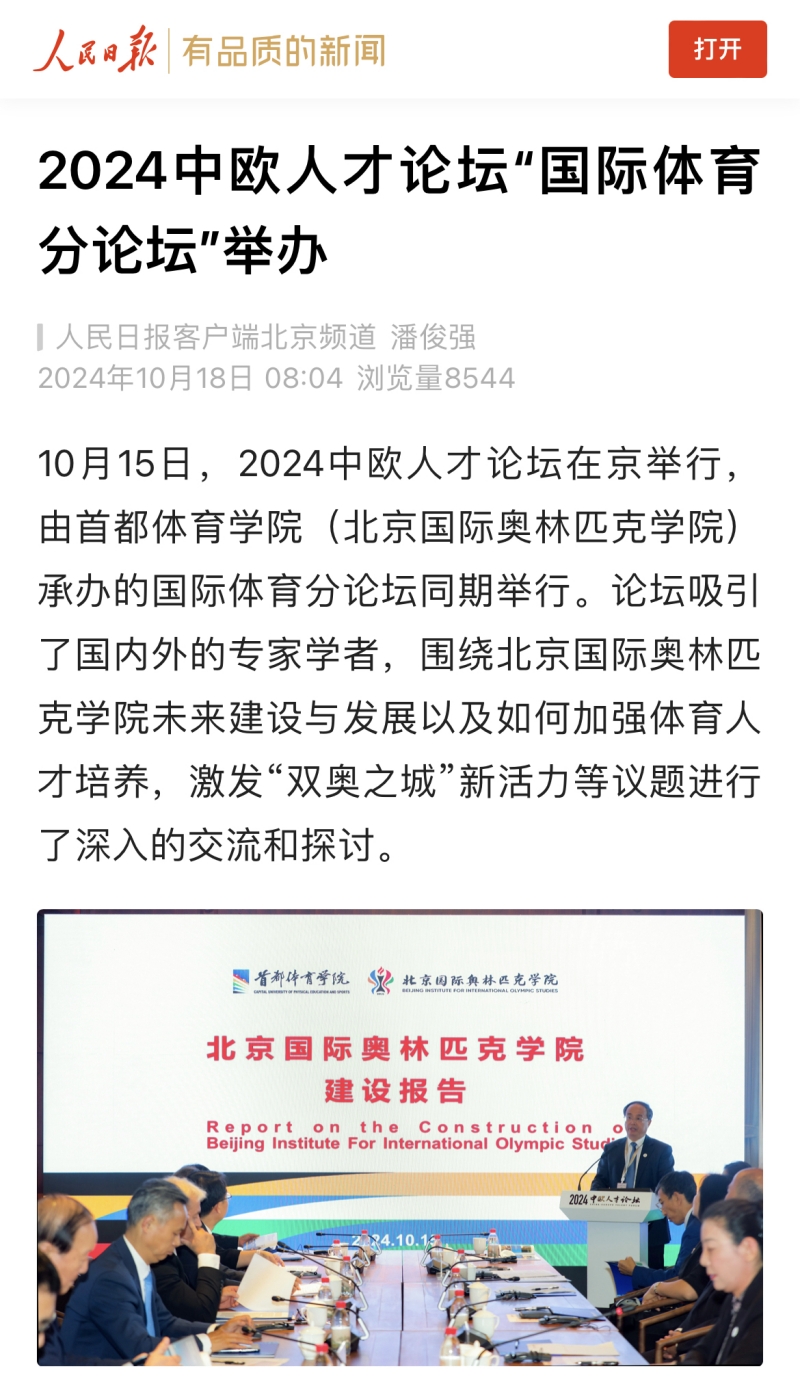Open the forum photo in the article
800x1386 pixels.
pos(400,1137)
